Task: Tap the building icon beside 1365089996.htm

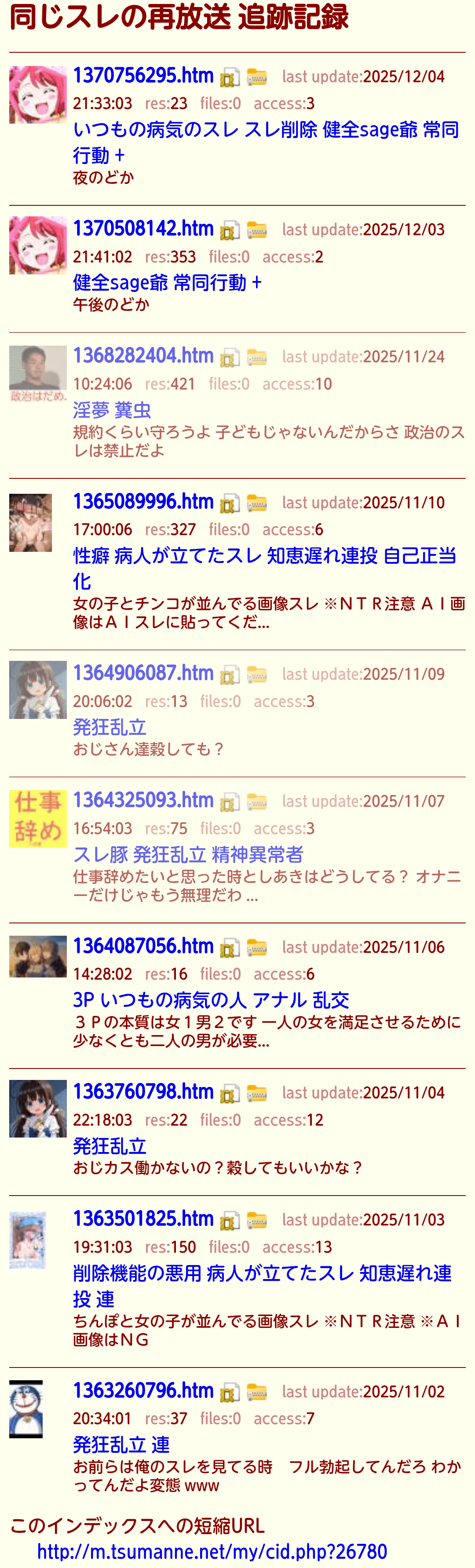Action: point(230,503)
